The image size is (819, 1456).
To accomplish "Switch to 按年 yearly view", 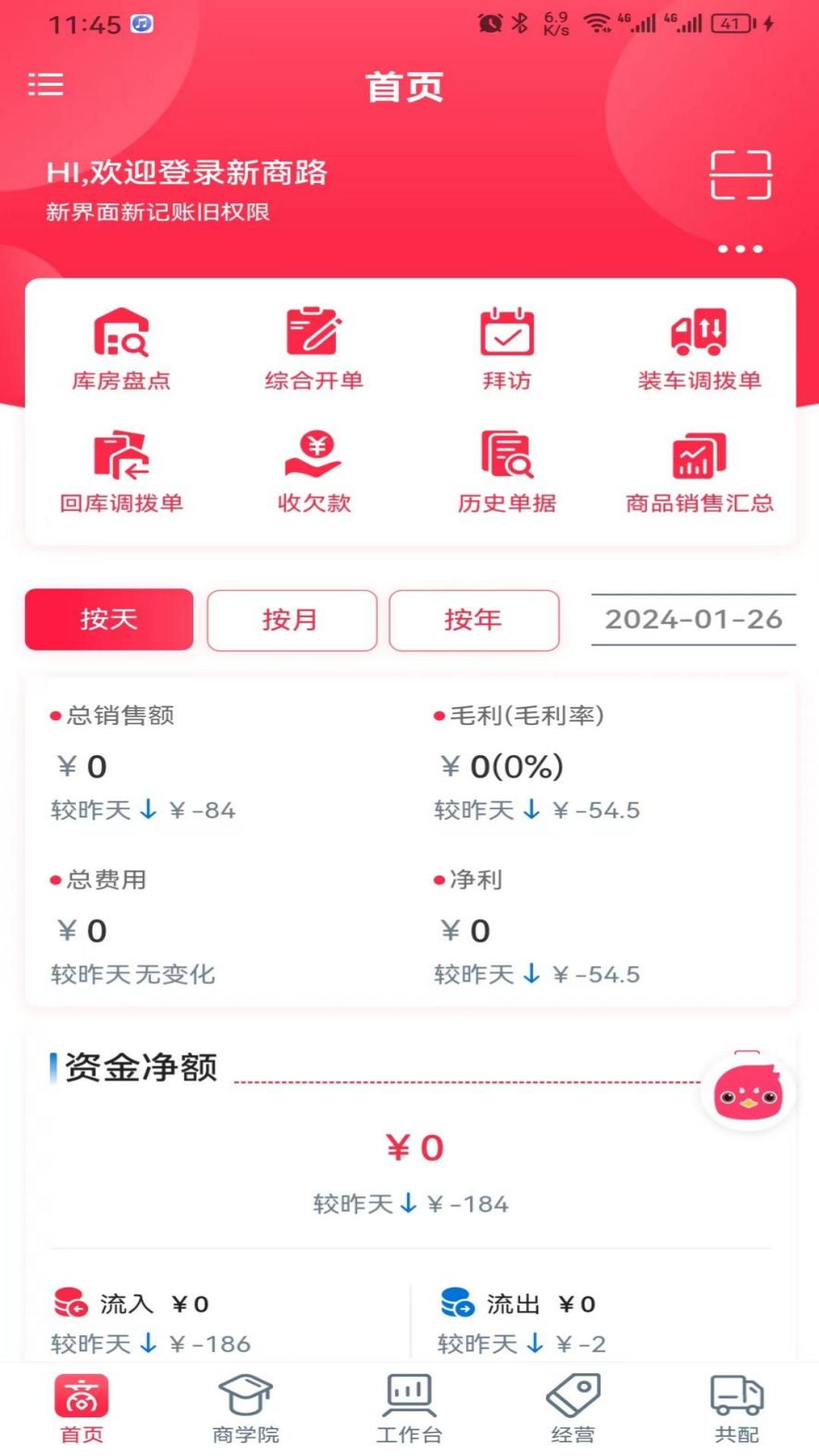I will pyautogui.click(x=474, y=620).
